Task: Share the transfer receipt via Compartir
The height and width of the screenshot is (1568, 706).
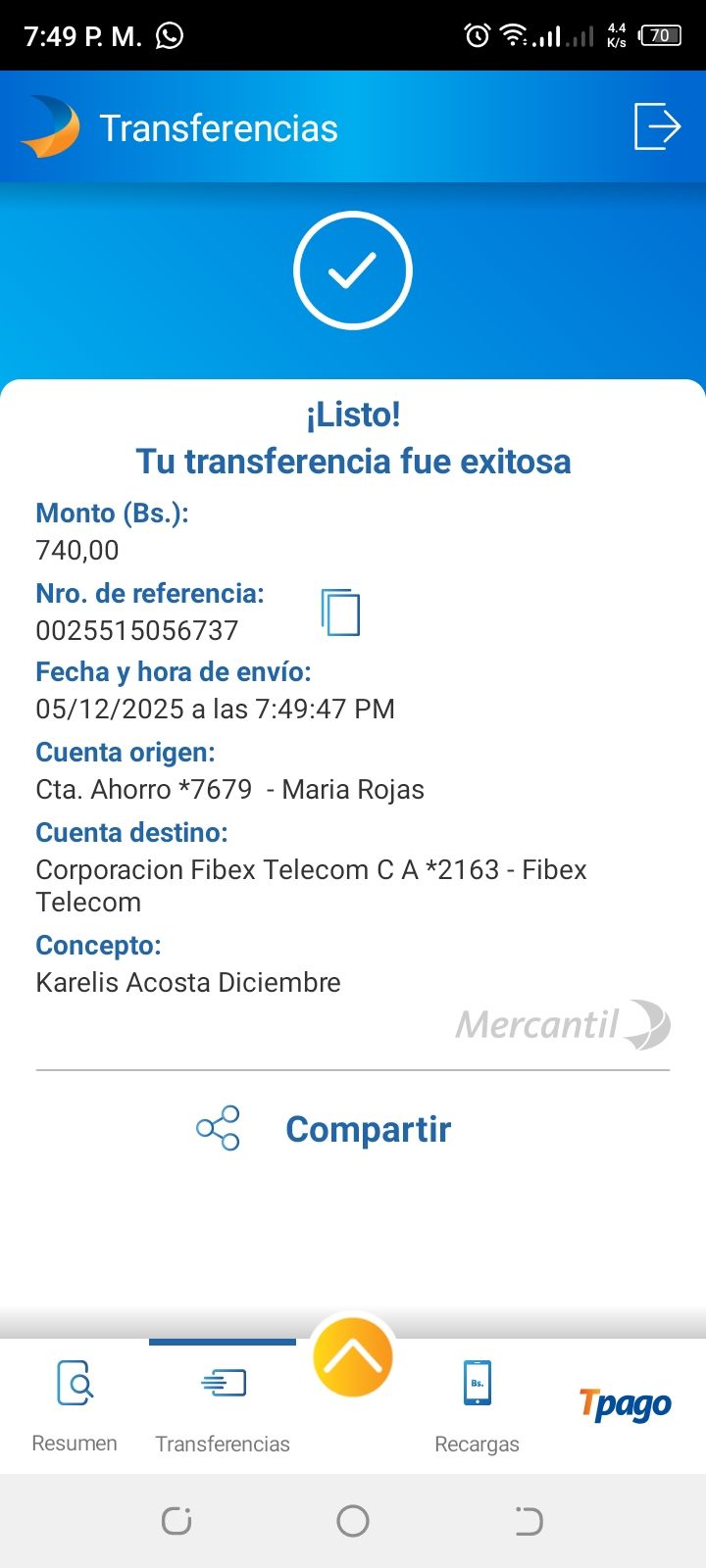Action: coord(326,1129)
